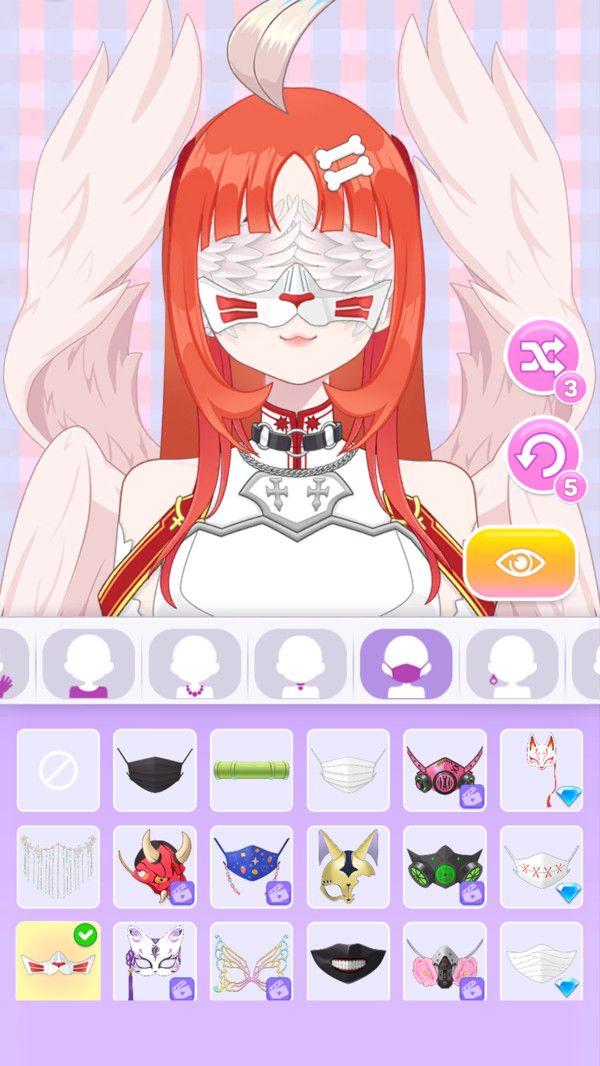This screenshot has width=600, height=1066.
Task: Select the beaded chain face veil
Action: point(58,866)
